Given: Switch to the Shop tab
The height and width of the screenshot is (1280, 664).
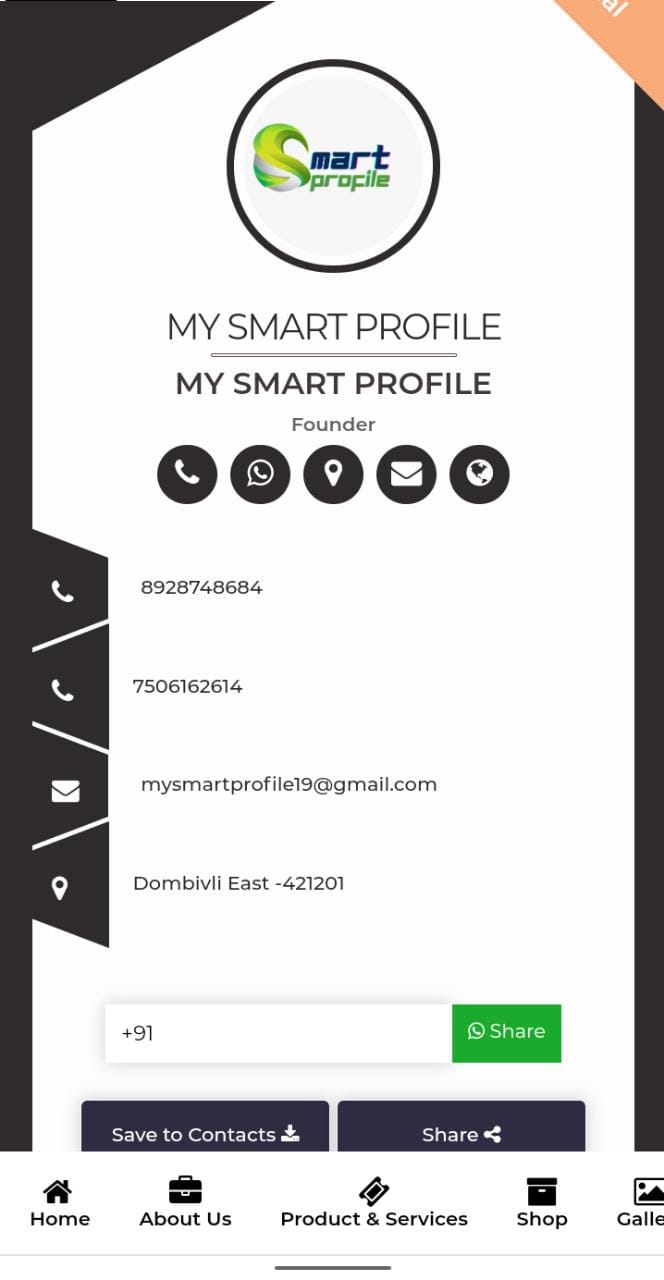Looking at the screenshot, I should coord(542,1203).
